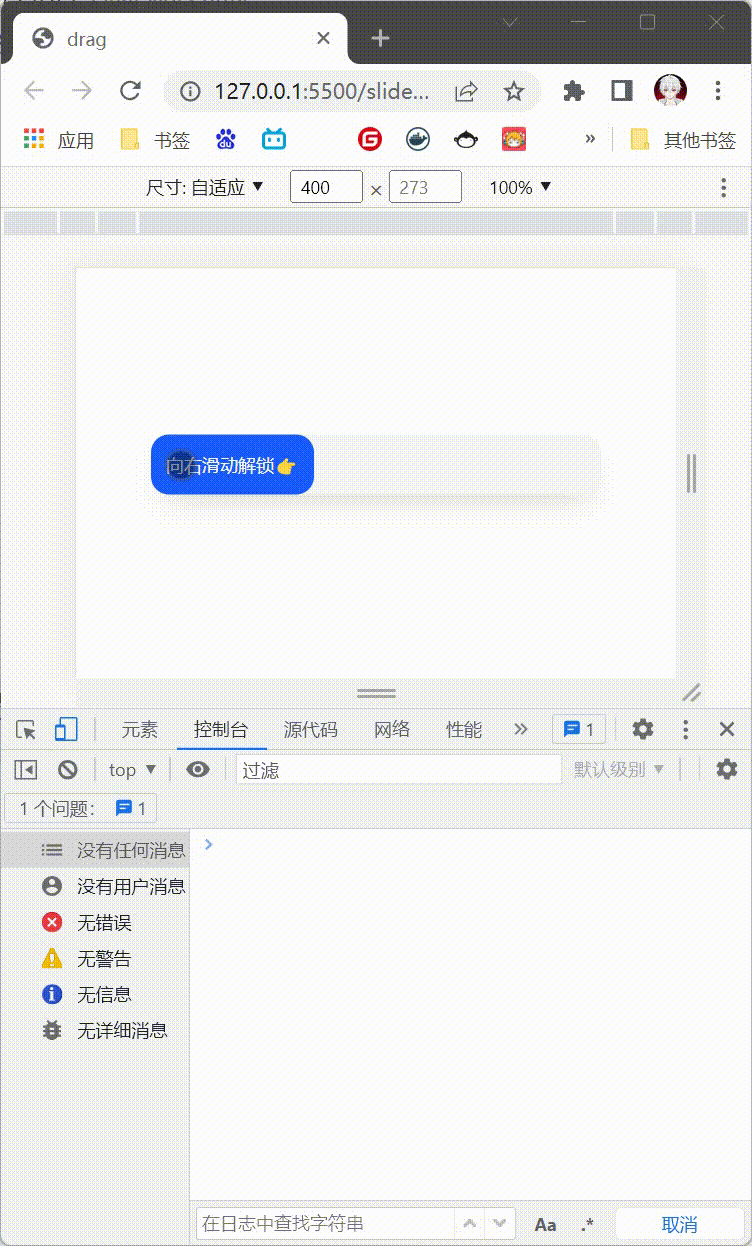
Task: Bookmark this page with the star
Action: point(513,91)
